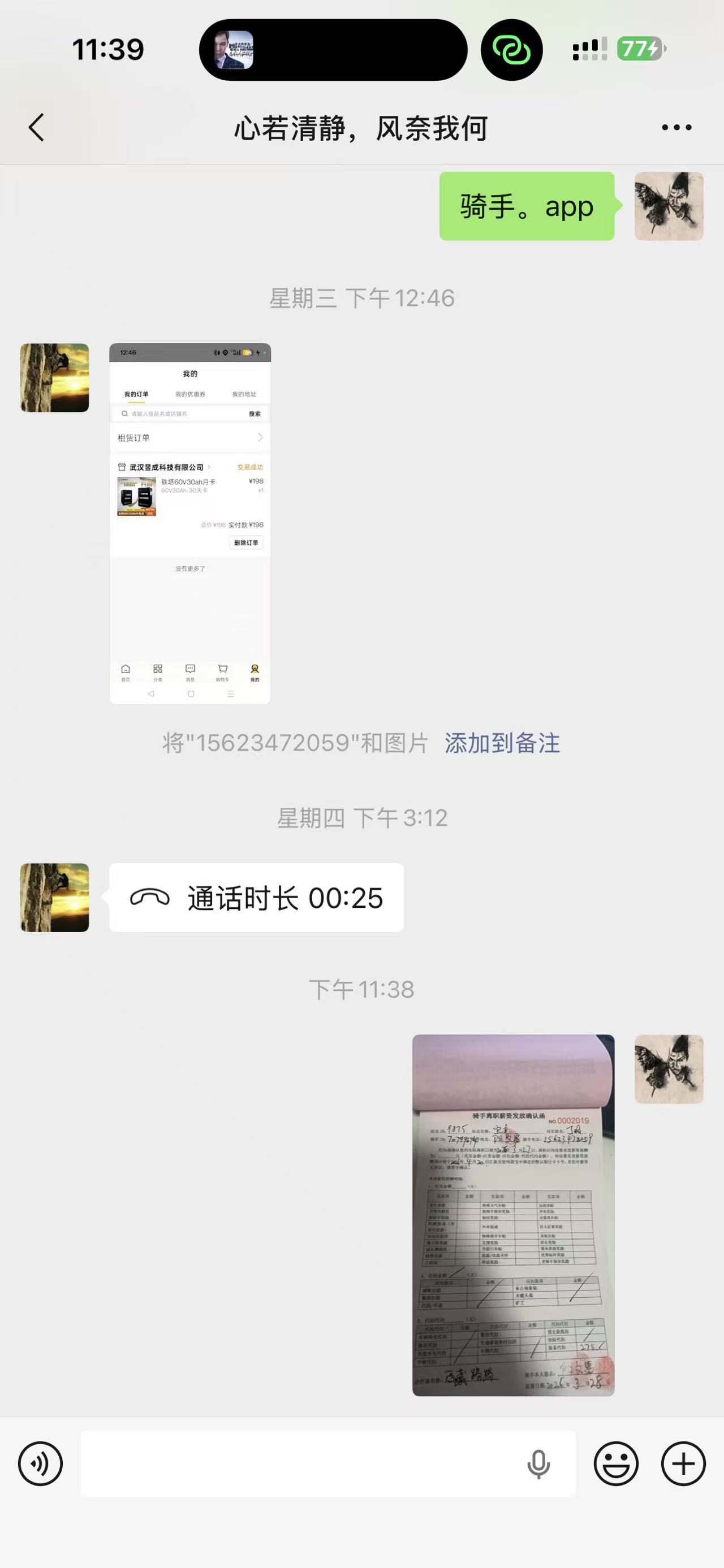Viewport: 724px width, 1568px height.
Task: Open the chat info three-dot menu
Action: (676, 127)
